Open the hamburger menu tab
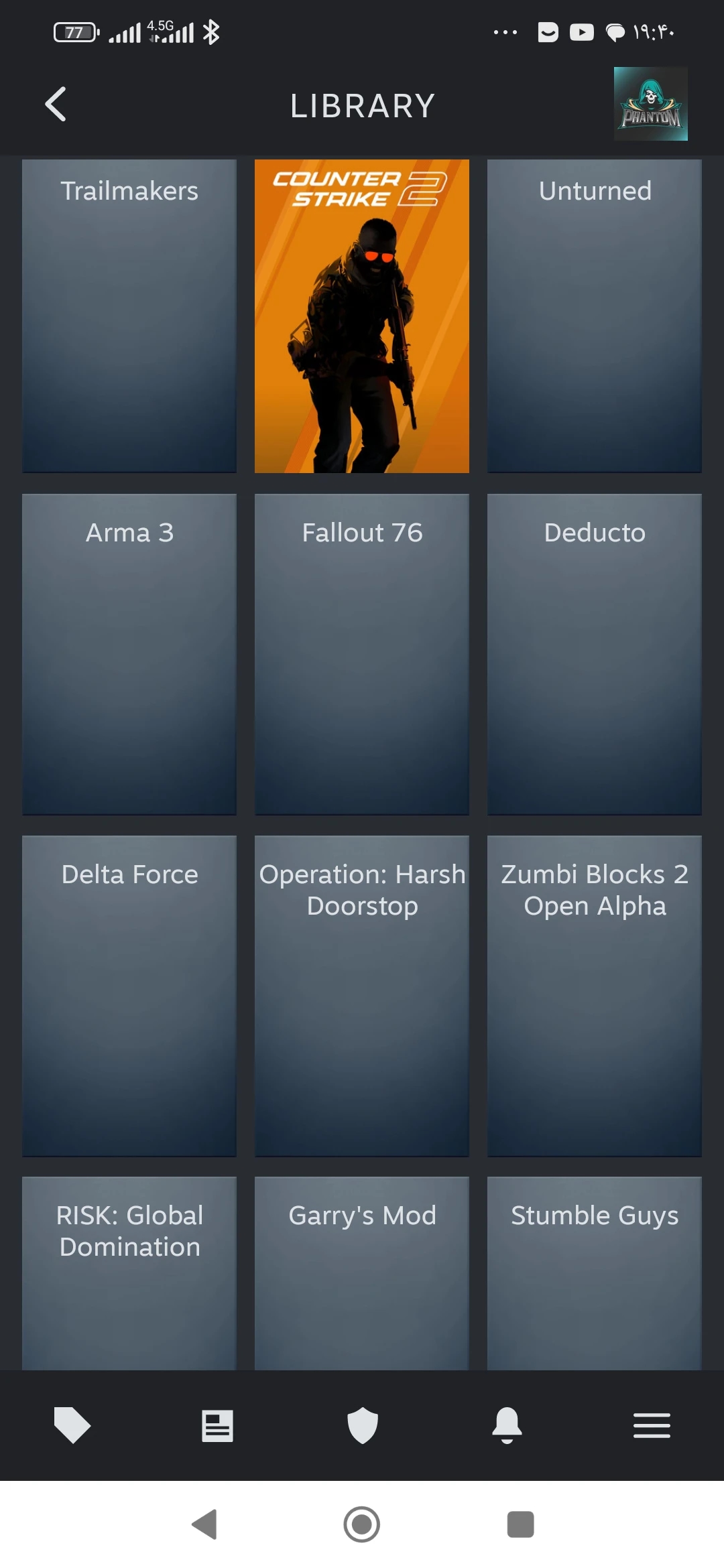The image size is (724, 1568). [652, 1425]
